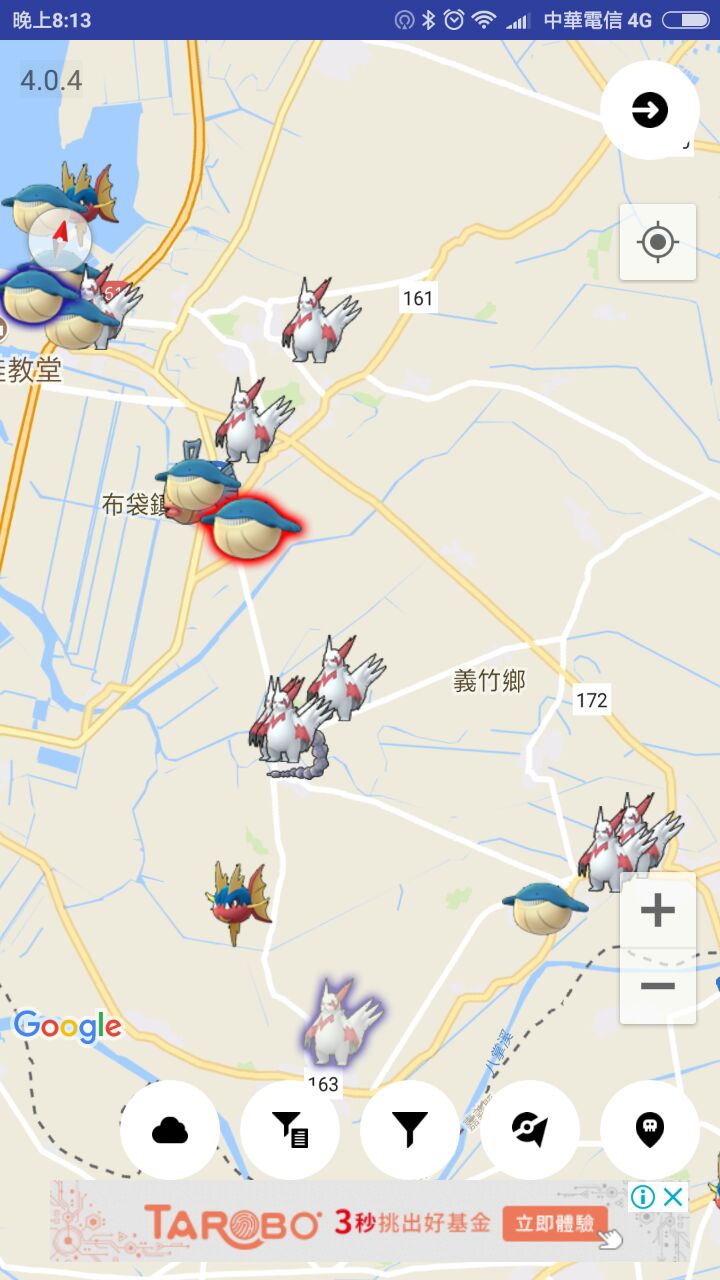Zoom in on the map
This screenshot has width=720, height=1280.
pos(658,911)
